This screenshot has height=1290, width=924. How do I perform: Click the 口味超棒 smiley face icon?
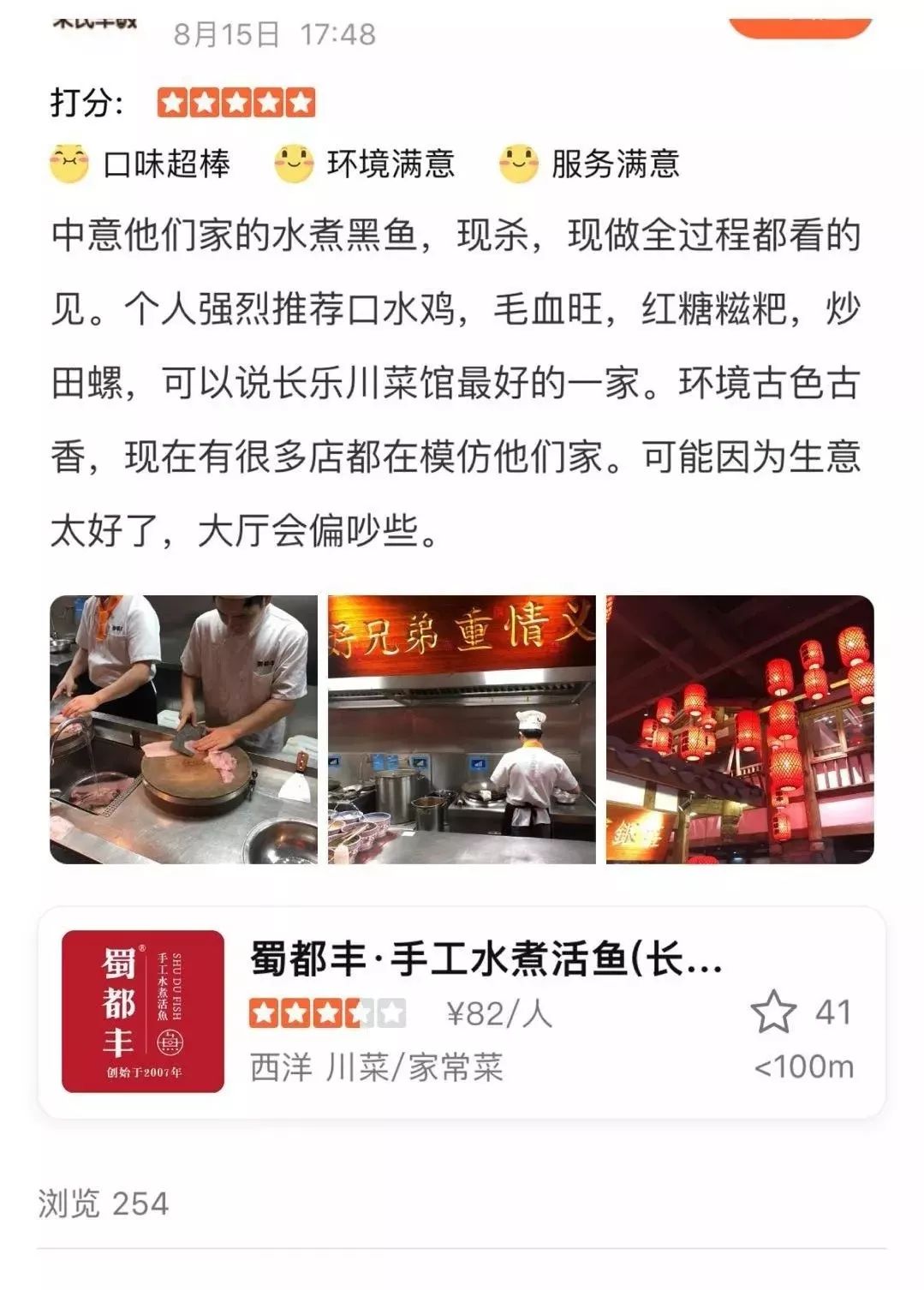point(69,161)
